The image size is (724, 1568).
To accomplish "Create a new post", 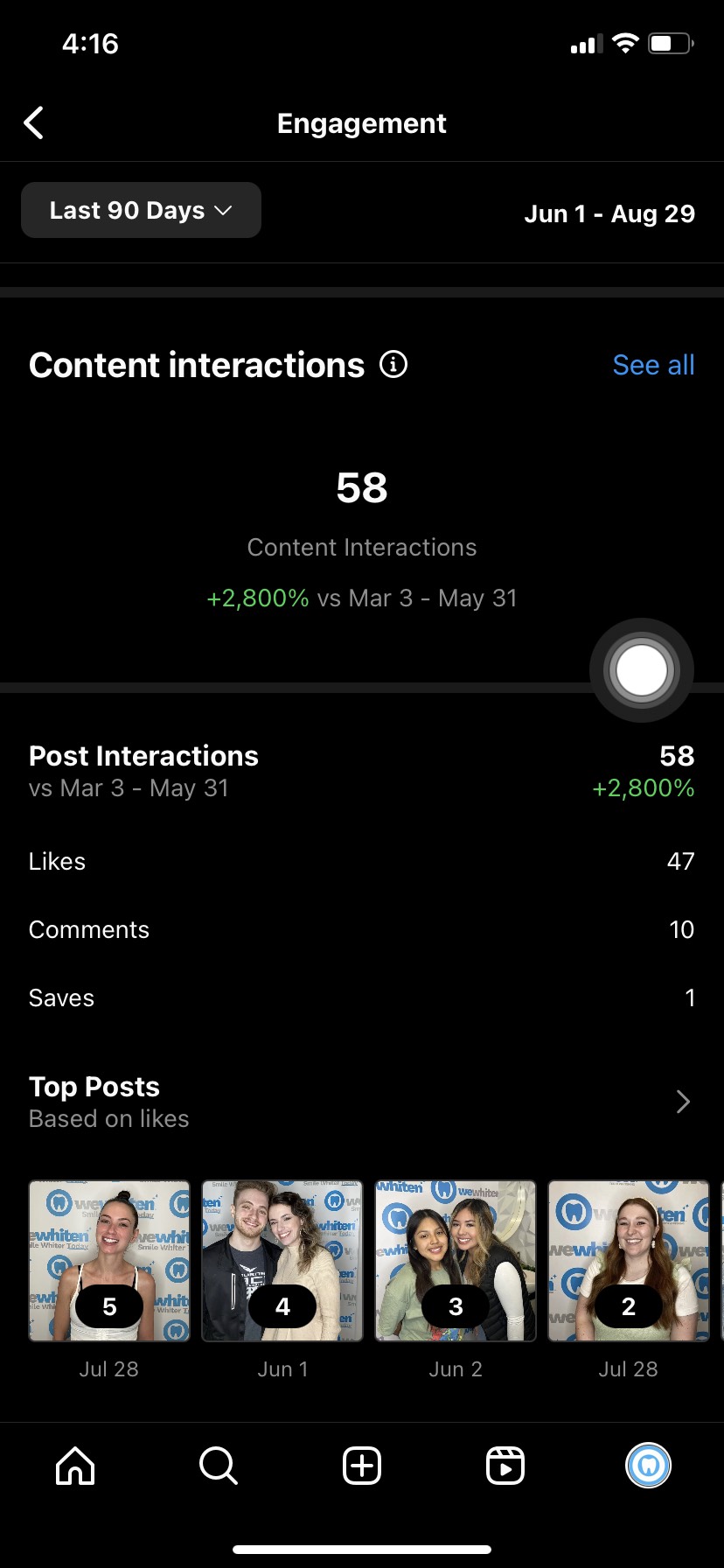I will pos(362,1466).
